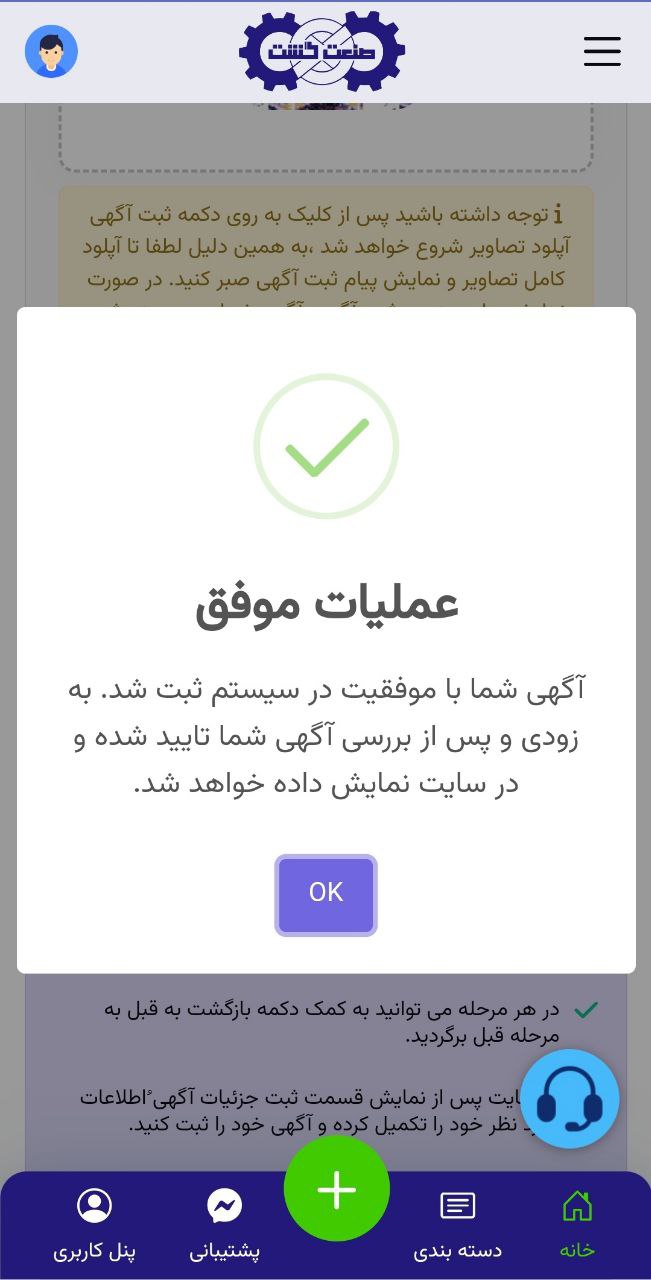Open the hamburger menu
This screenshot has width=651, height=1280.
pyautogui.click(x=602, y=51)
